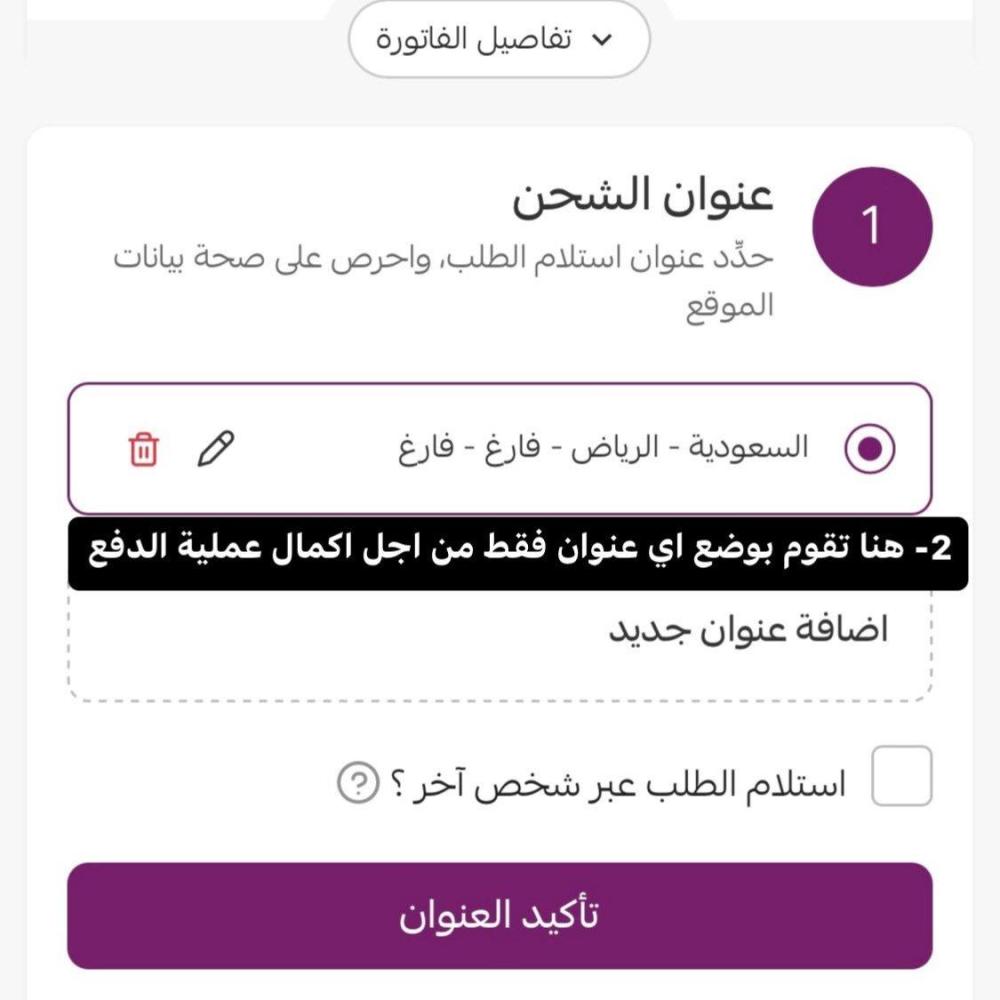This screenshot has height=1000, width=1000.
Task: Tap اضافة عنوان جديد to add an address
Action: pos(748,631)
